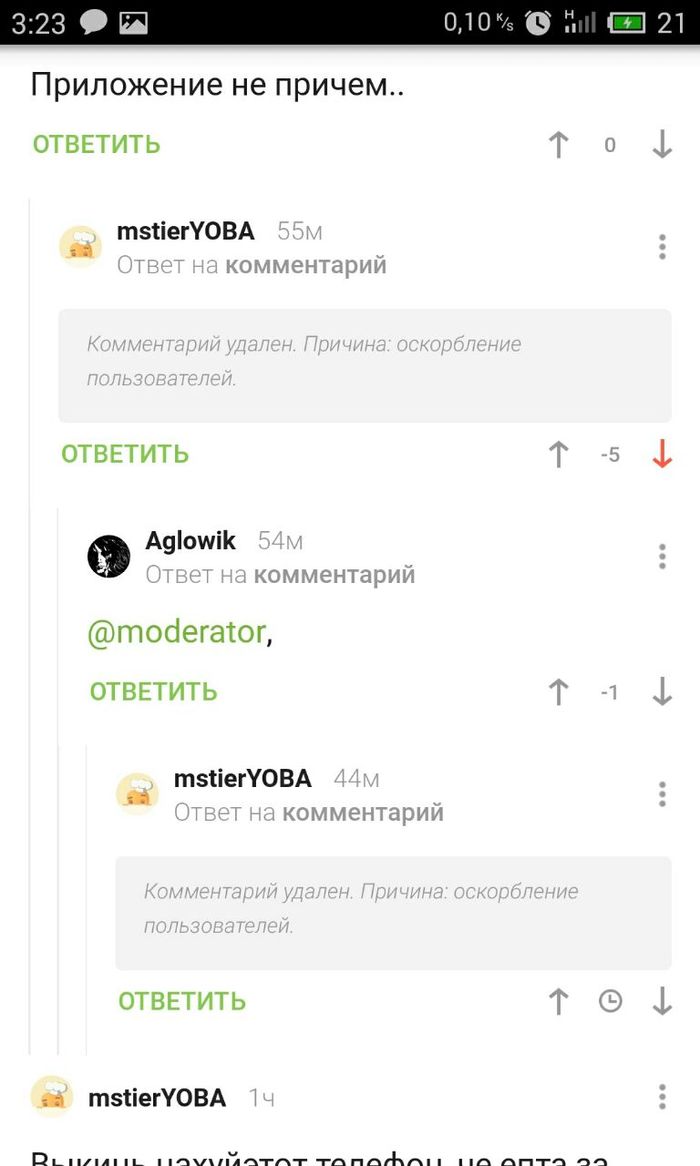Screen dimensions: 700x1166
Task: Open 'комментарий' parent link under Aglowik
Action: point(334,575)
